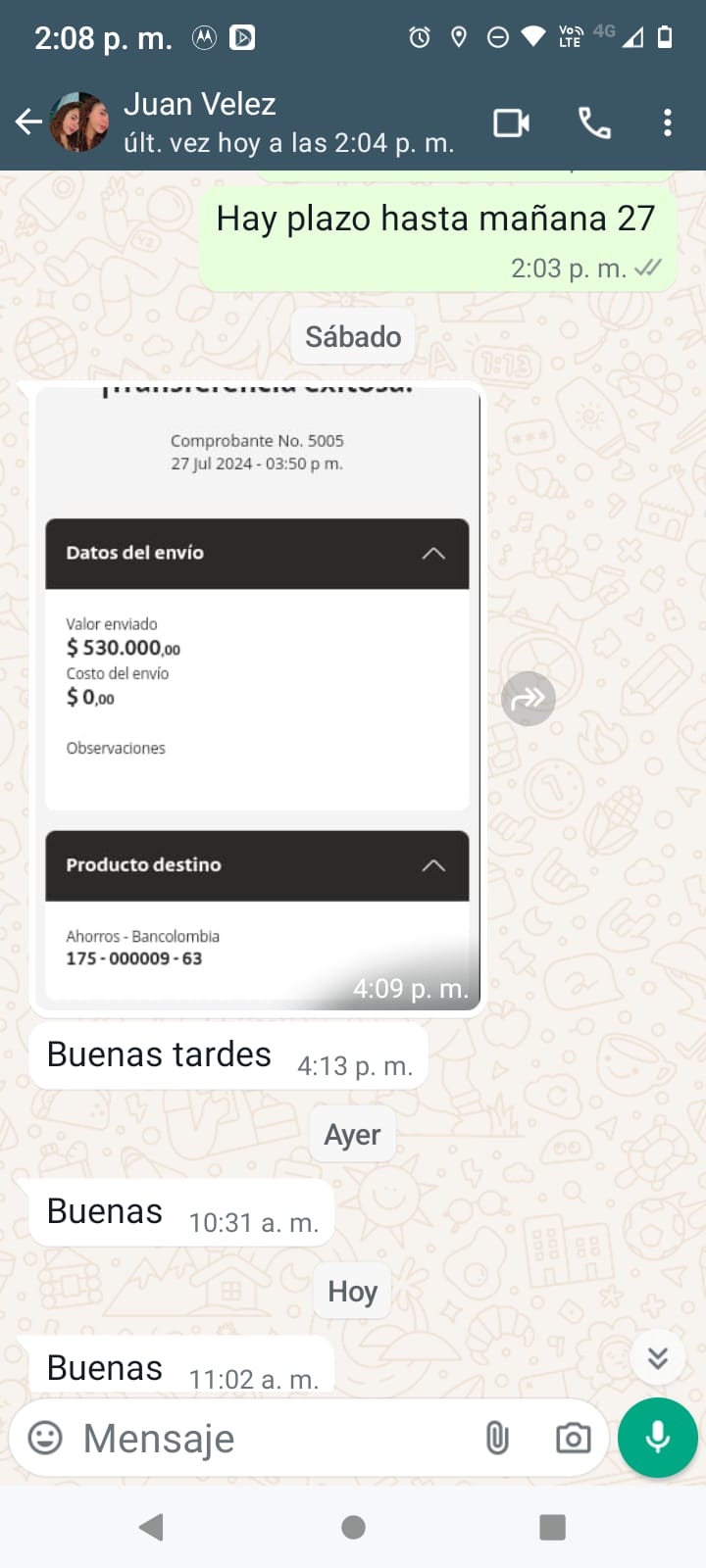
Task: Open the emoji picker
Action: (x=45, y=1438)
